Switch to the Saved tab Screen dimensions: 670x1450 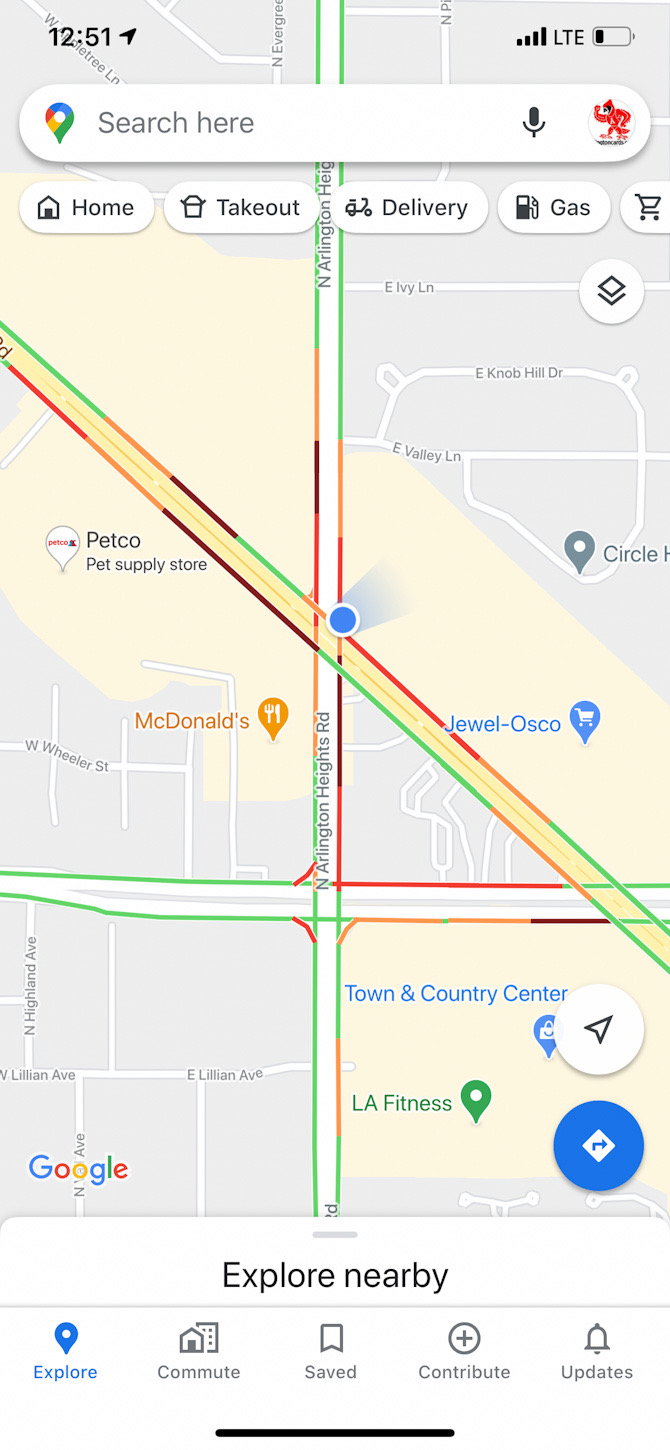pos(331,1352)
